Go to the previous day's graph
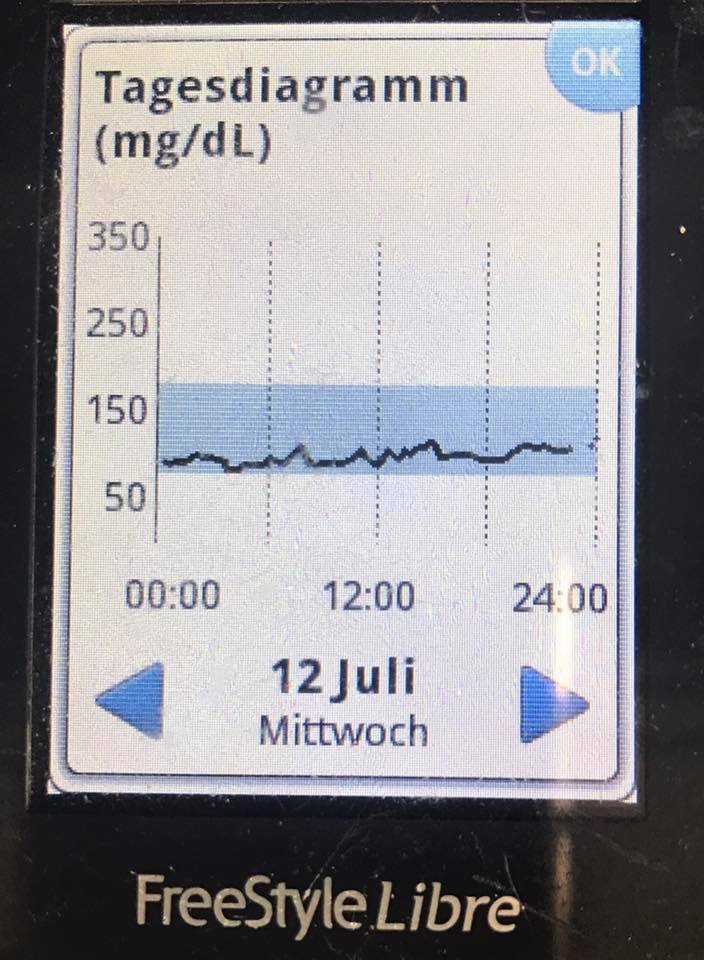Viewport: 704px width, 960px height. [x=130, y=699]
